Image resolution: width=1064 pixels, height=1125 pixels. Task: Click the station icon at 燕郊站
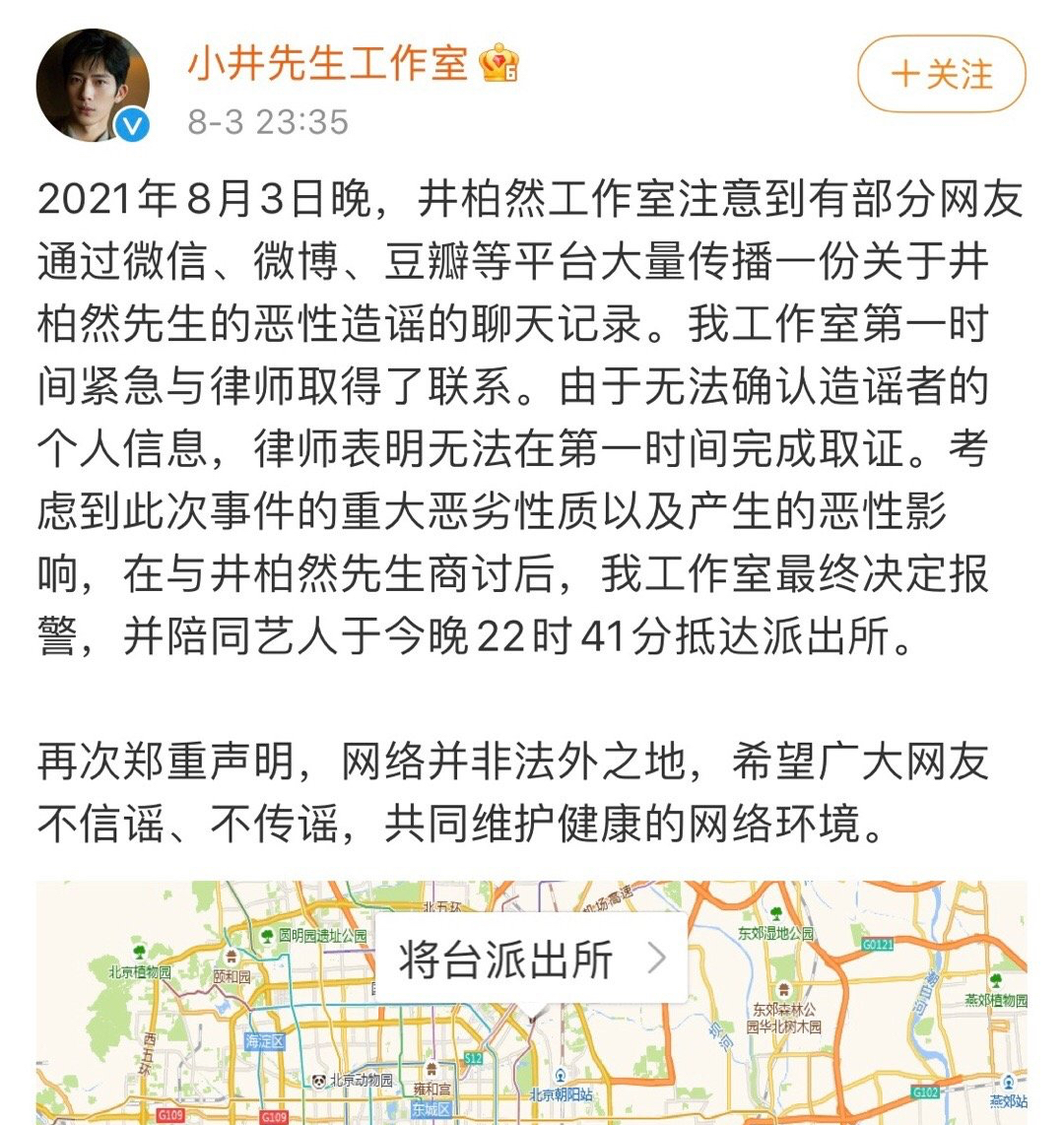pyautogui.click(x=1010, y=1084)
